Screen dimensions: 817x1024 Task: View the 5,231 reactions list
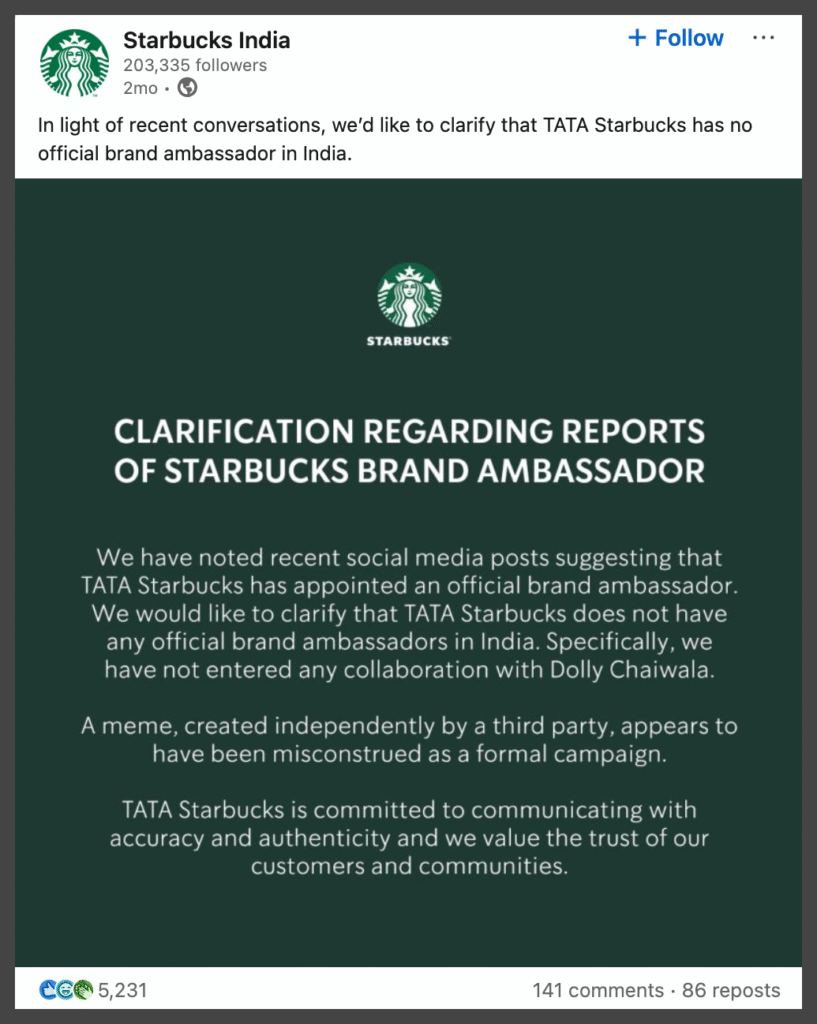click(x=94, y=990)
